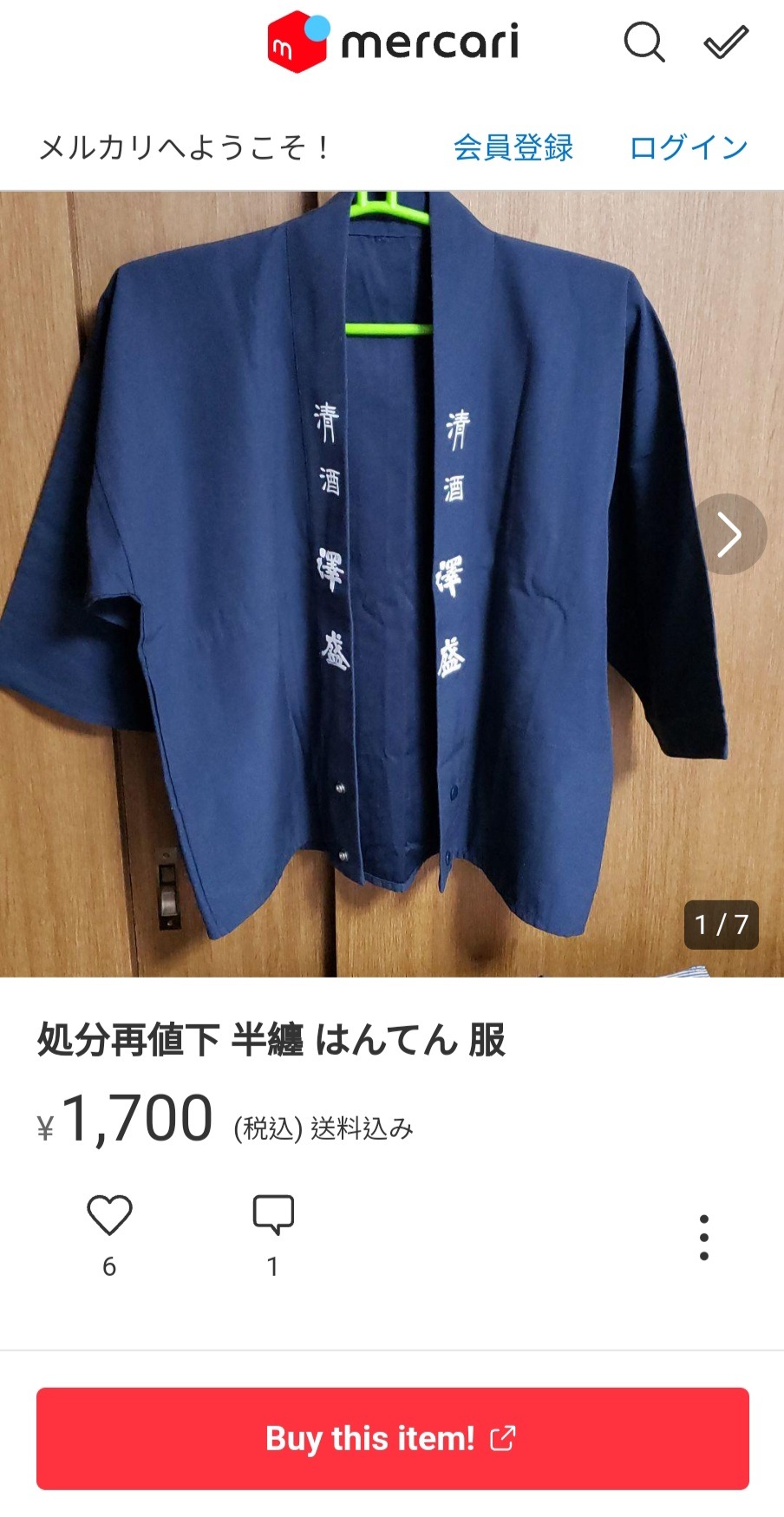This screenshot has width=784, height=1517.
Task: Go to the Mercari home logo
Action: [393, 42]
